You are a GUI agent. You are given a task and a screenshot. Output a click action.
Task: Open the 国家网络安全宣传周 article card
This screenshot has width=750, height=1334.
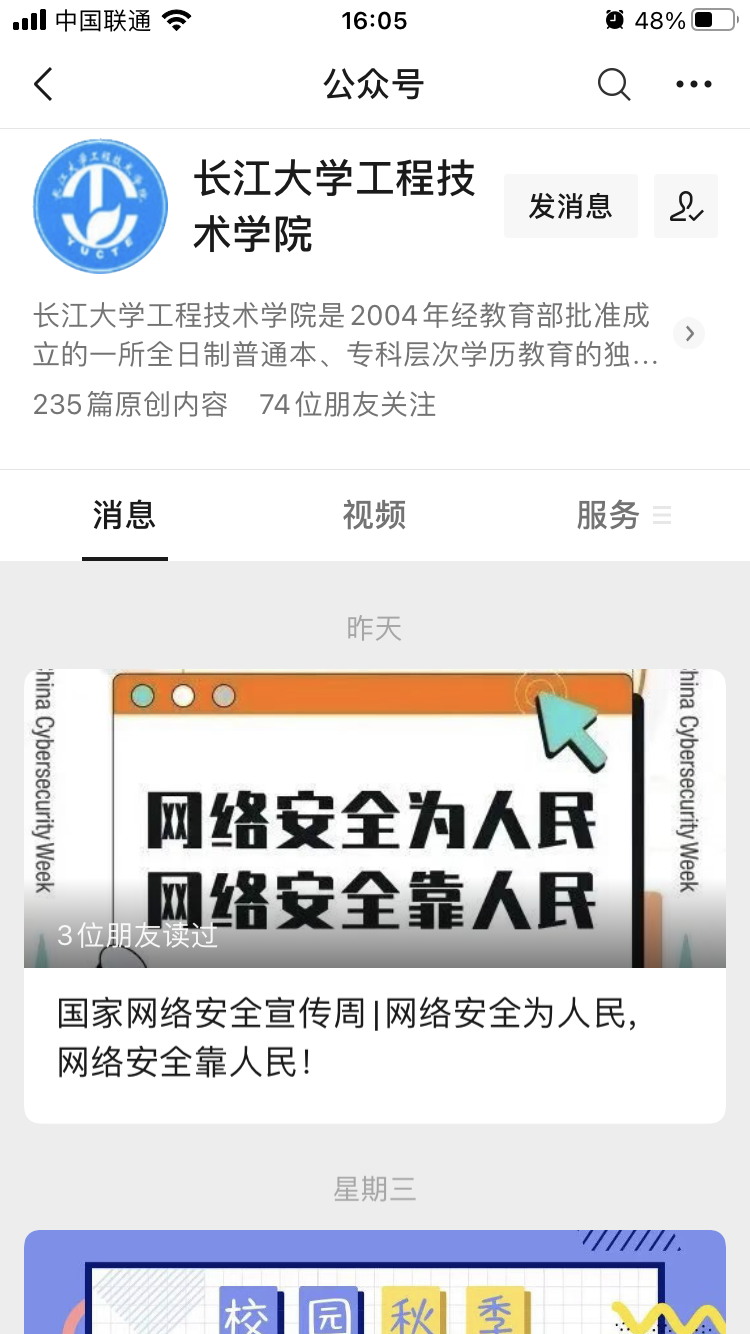pyautogui.click(x=374, y=895)
